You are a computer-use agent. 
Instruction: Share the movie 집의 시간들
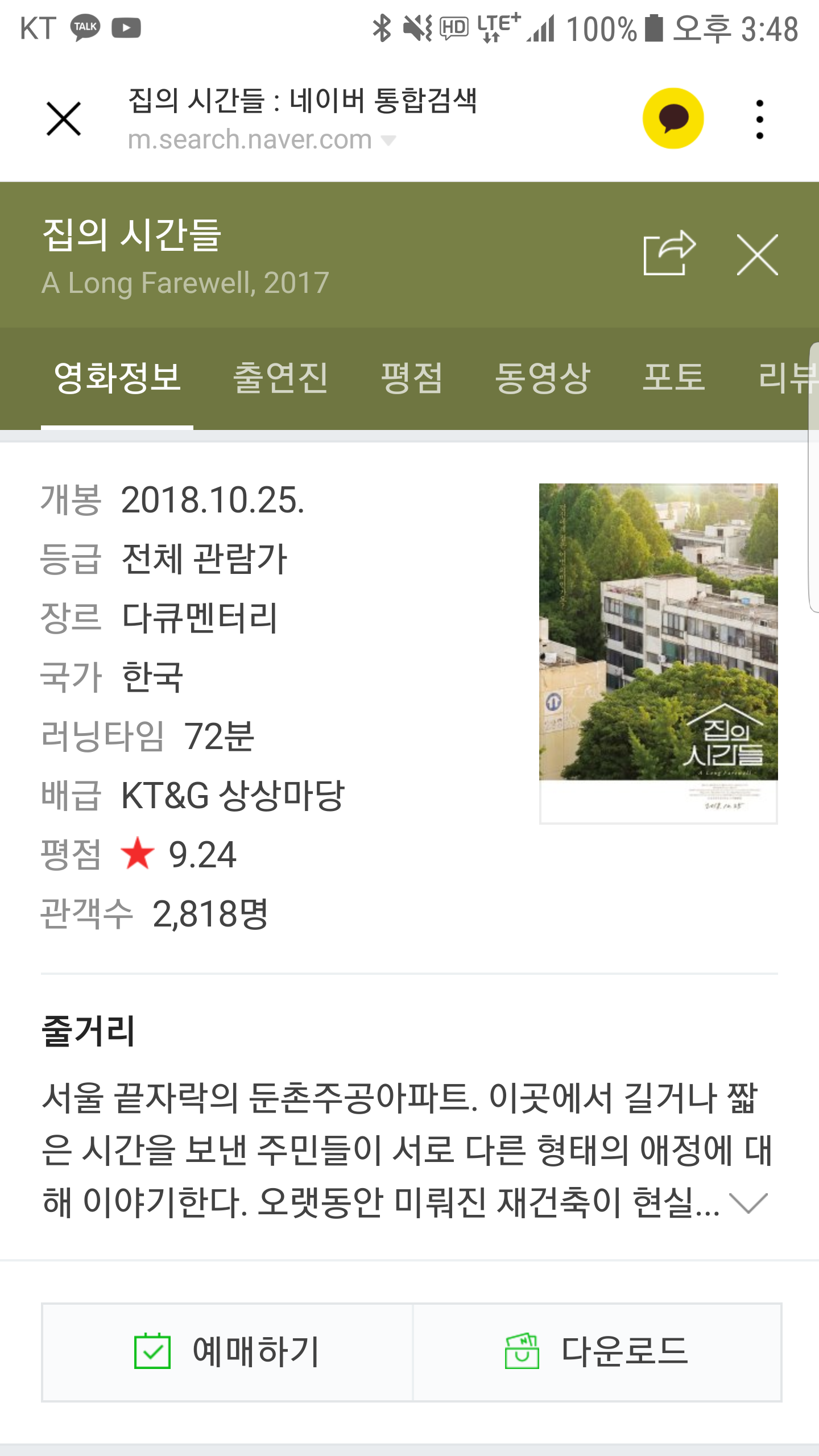coord(669,254)
